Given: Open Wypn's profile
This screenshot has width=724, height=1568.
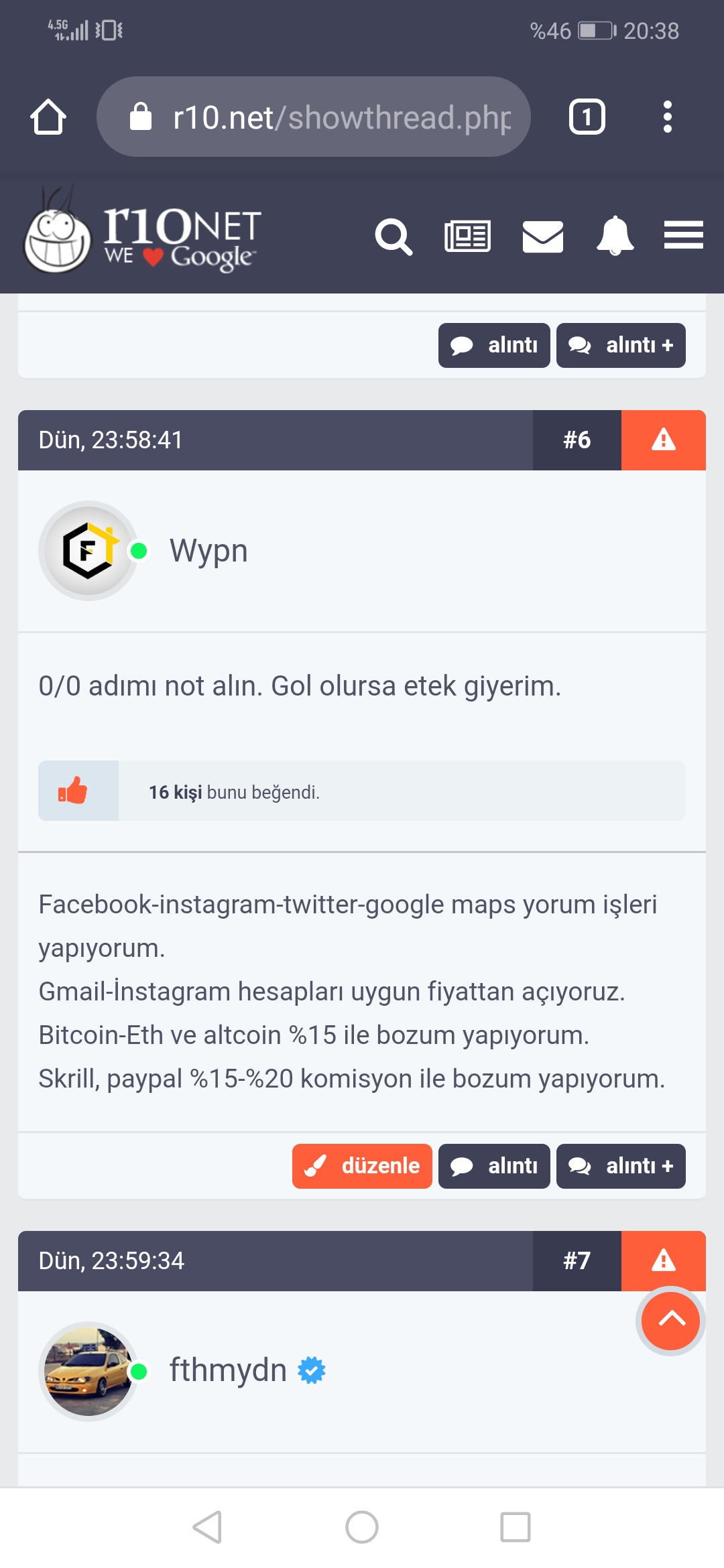Looking at the screenshot, I should coord(208,551).
